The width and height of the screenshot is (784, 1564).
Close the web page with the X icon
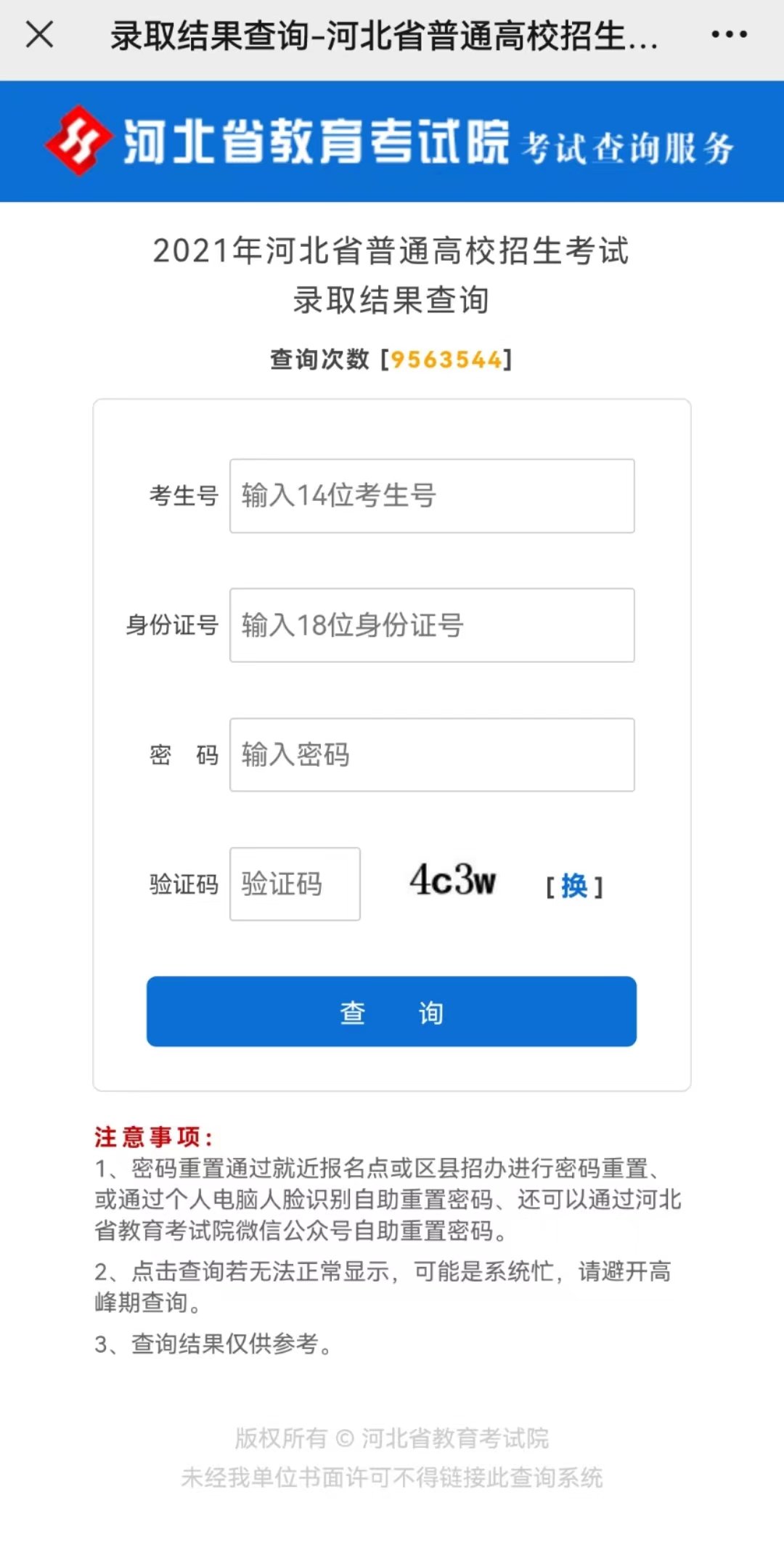click(40, 34)
